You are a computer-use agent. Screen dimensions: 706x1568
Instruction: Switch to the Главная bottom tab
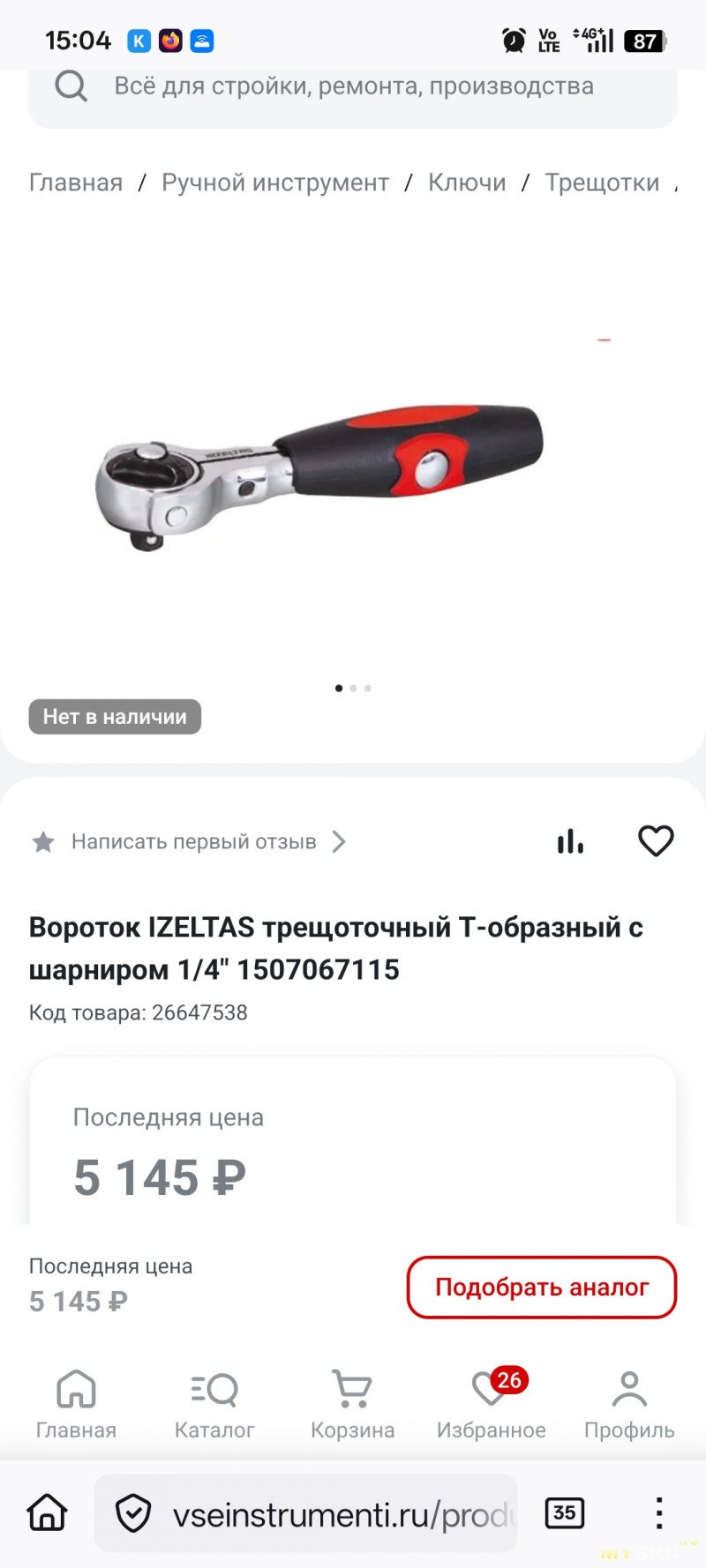(76, 1405)
